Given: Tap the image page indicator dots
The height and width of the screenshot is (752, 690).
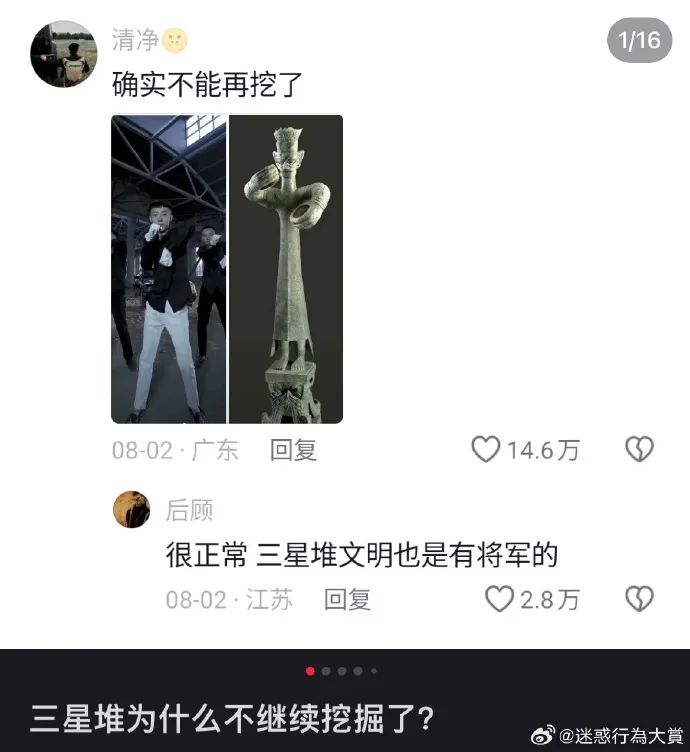Looking at the screenshot, I should tap(342, 671).
